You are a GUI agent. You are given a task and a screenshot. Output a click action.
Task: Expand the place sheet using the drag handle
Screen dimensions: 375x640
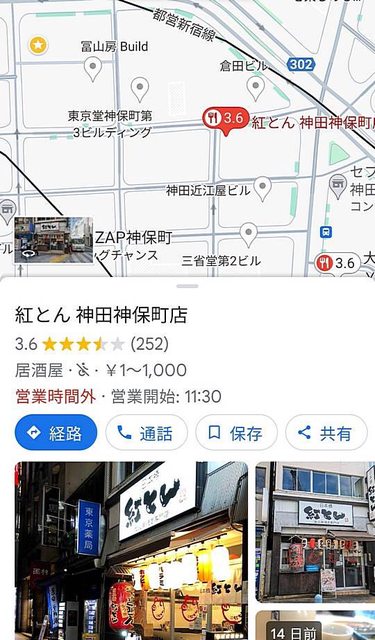[x=187, y=286]
